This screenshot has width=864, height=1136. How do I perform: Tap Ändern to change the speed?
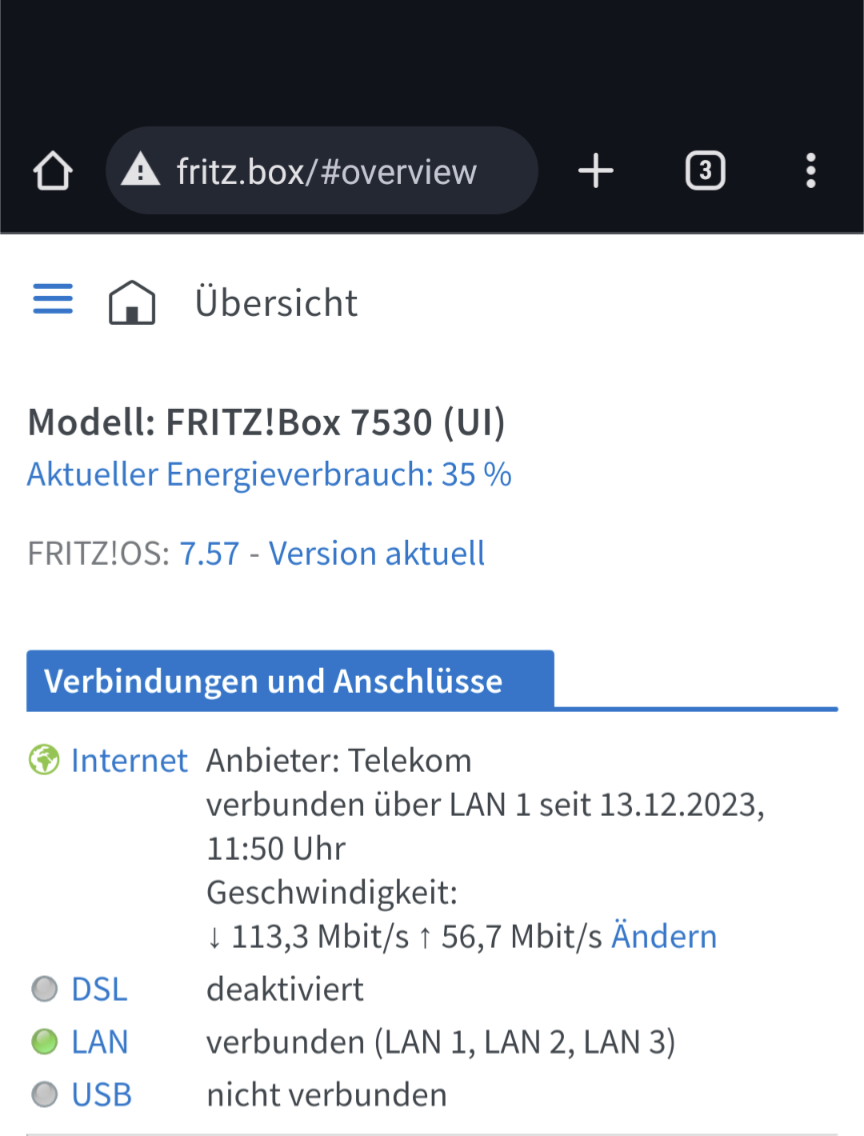[x=664, y=937]
